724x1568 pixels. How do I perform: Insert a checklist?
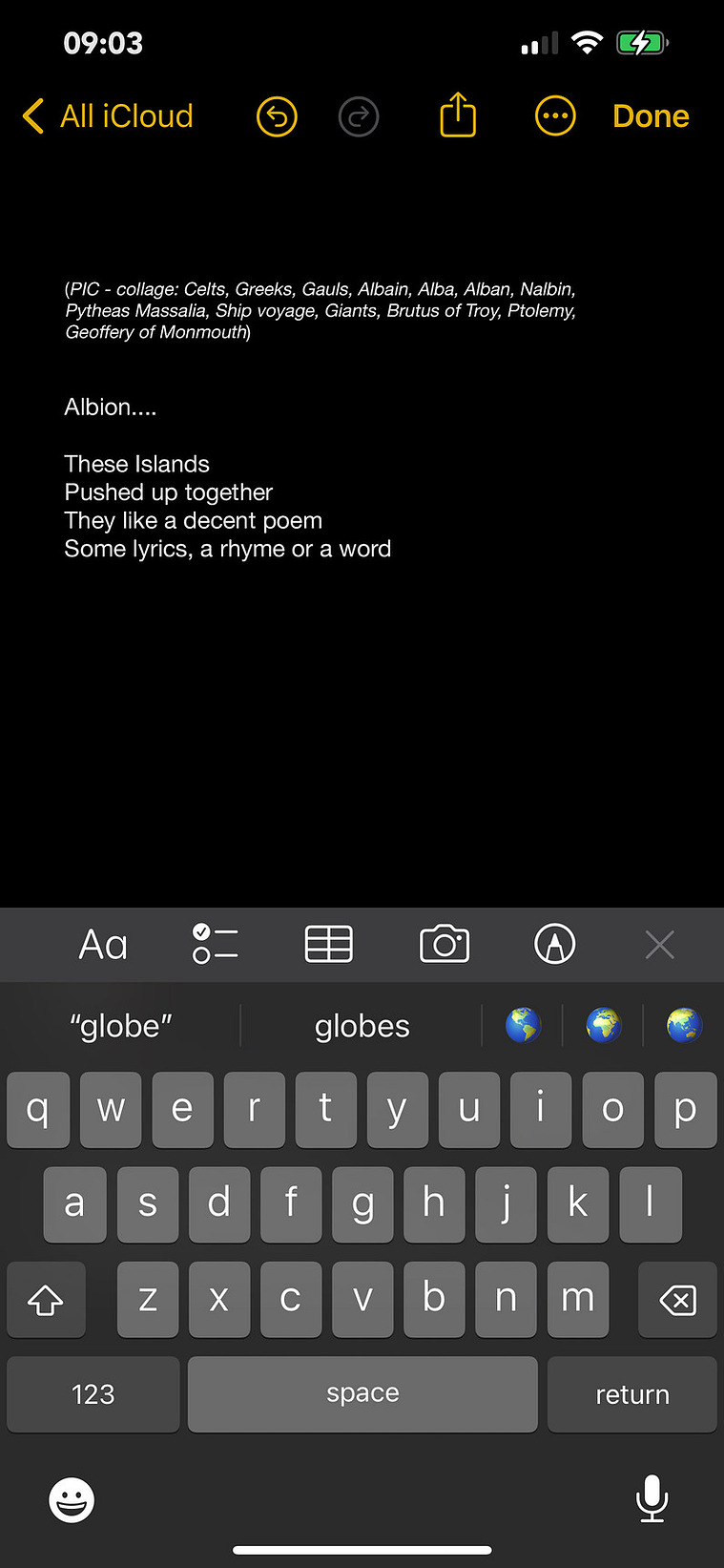[x=215, y=945]
